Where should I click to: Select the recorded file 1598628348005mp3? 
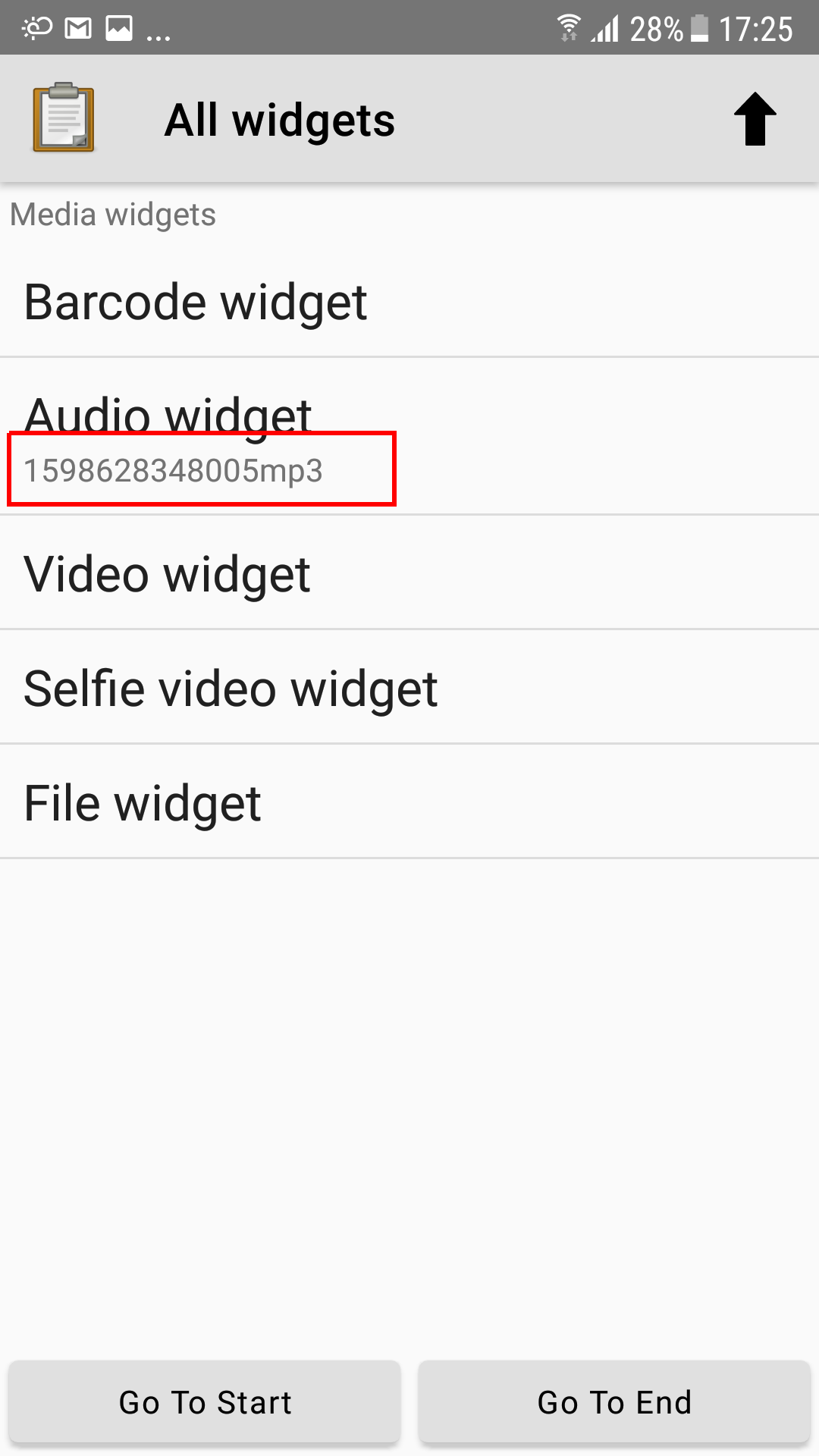click(x=172, y=470)
